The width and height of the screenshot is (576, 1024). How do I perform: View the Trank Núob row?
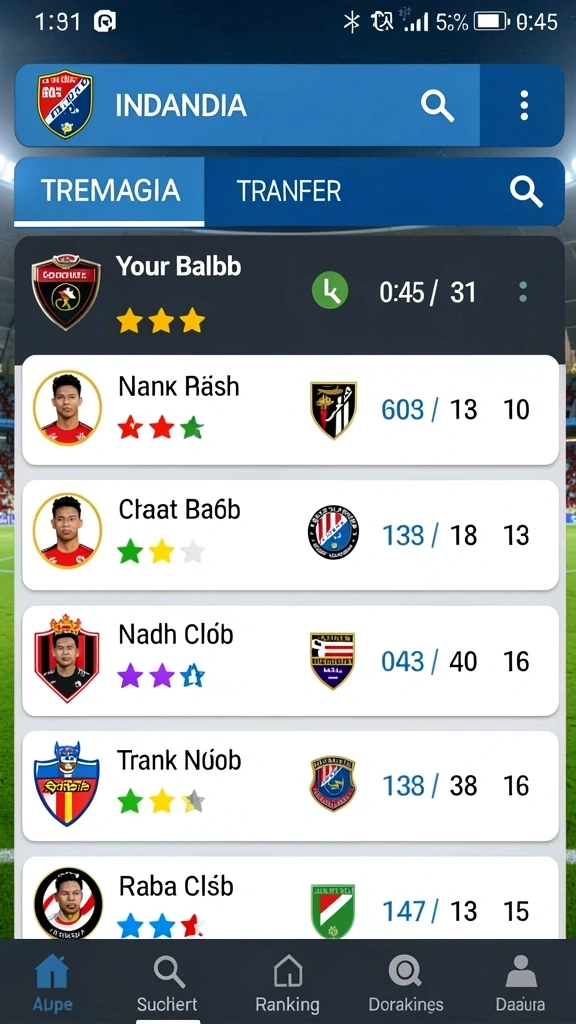[x=291, y=786]
